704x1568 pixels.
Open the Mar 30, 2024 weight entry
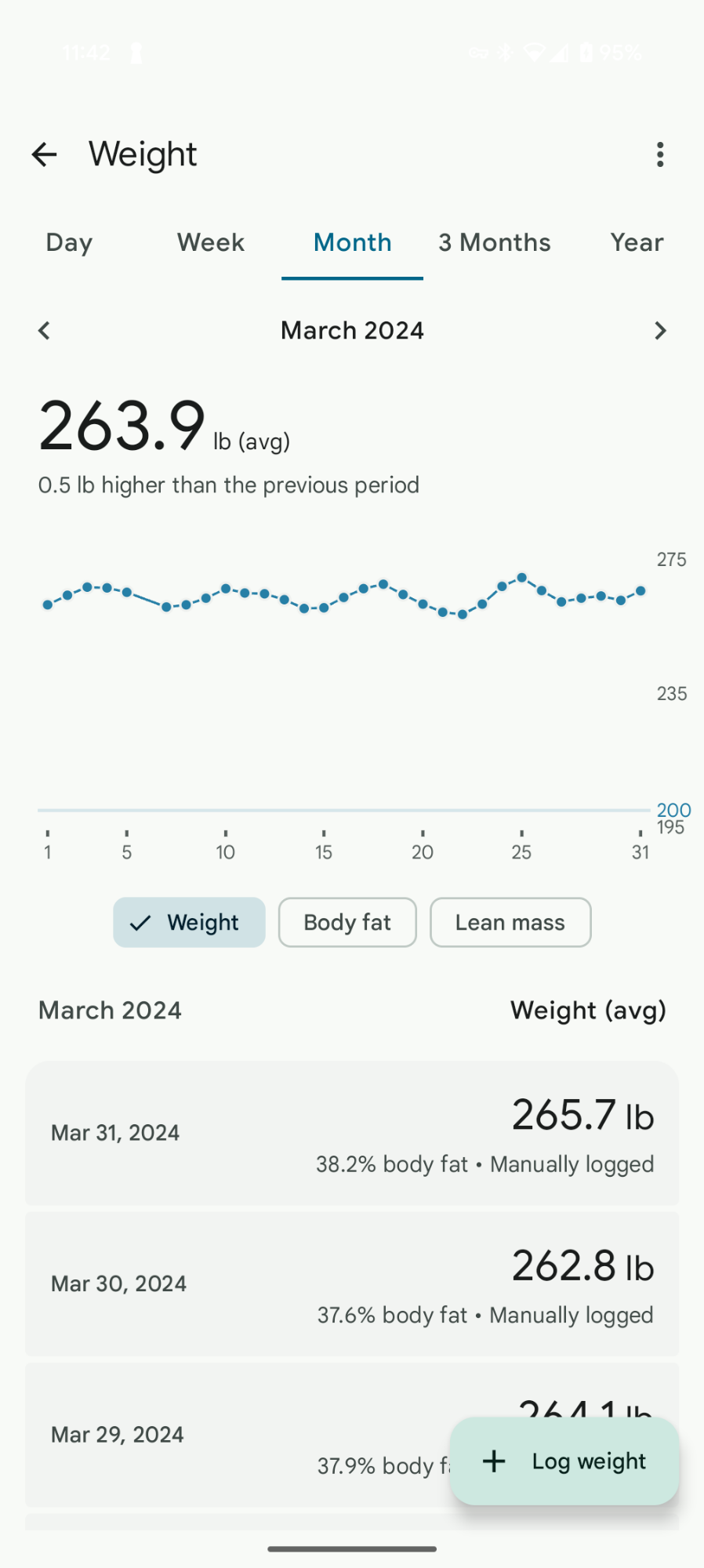coord(352,1283)
